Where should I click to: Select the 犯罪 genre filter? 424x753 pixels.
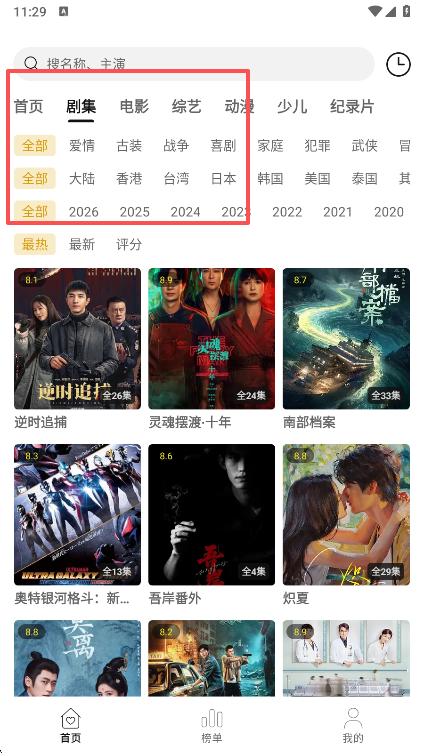point(317,146)
